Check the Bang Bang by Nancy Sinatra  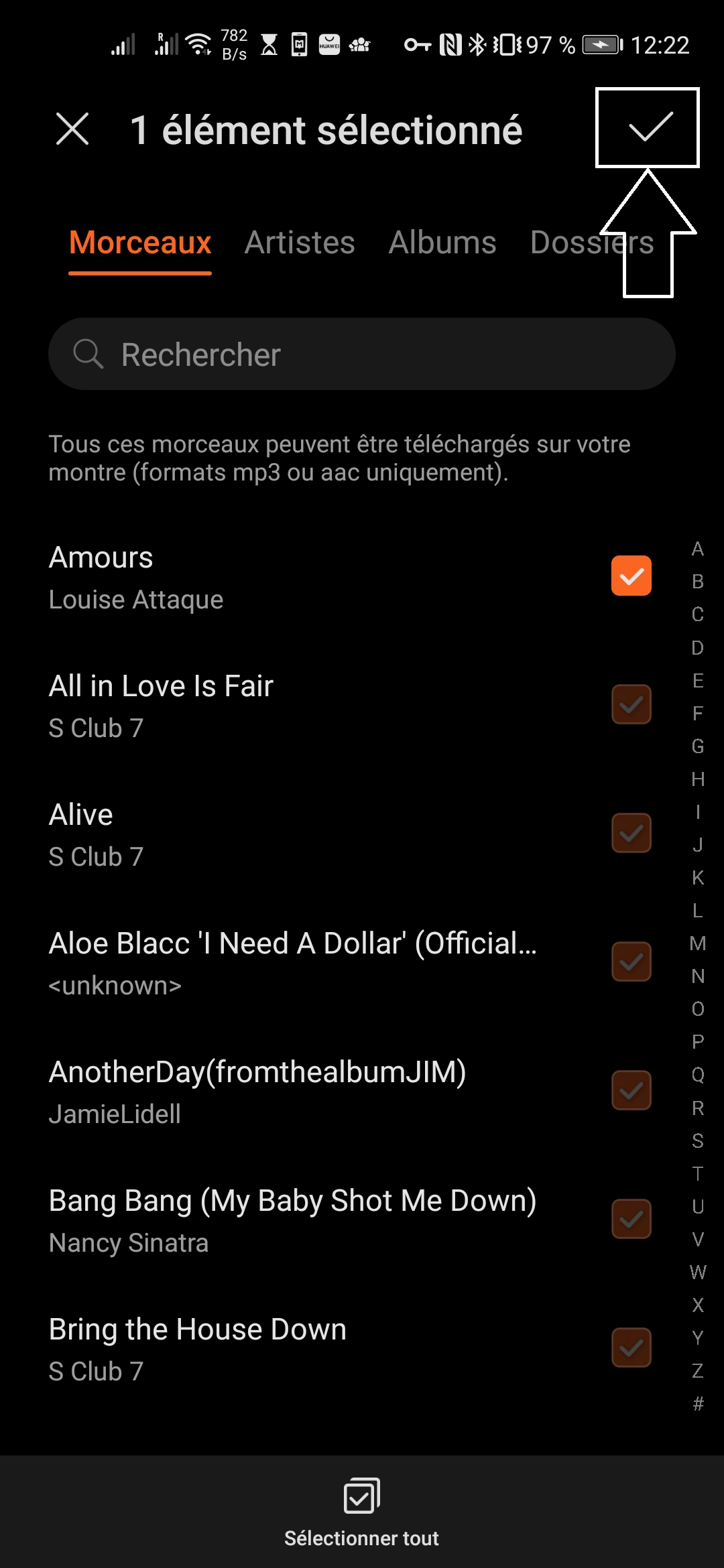631,1220
